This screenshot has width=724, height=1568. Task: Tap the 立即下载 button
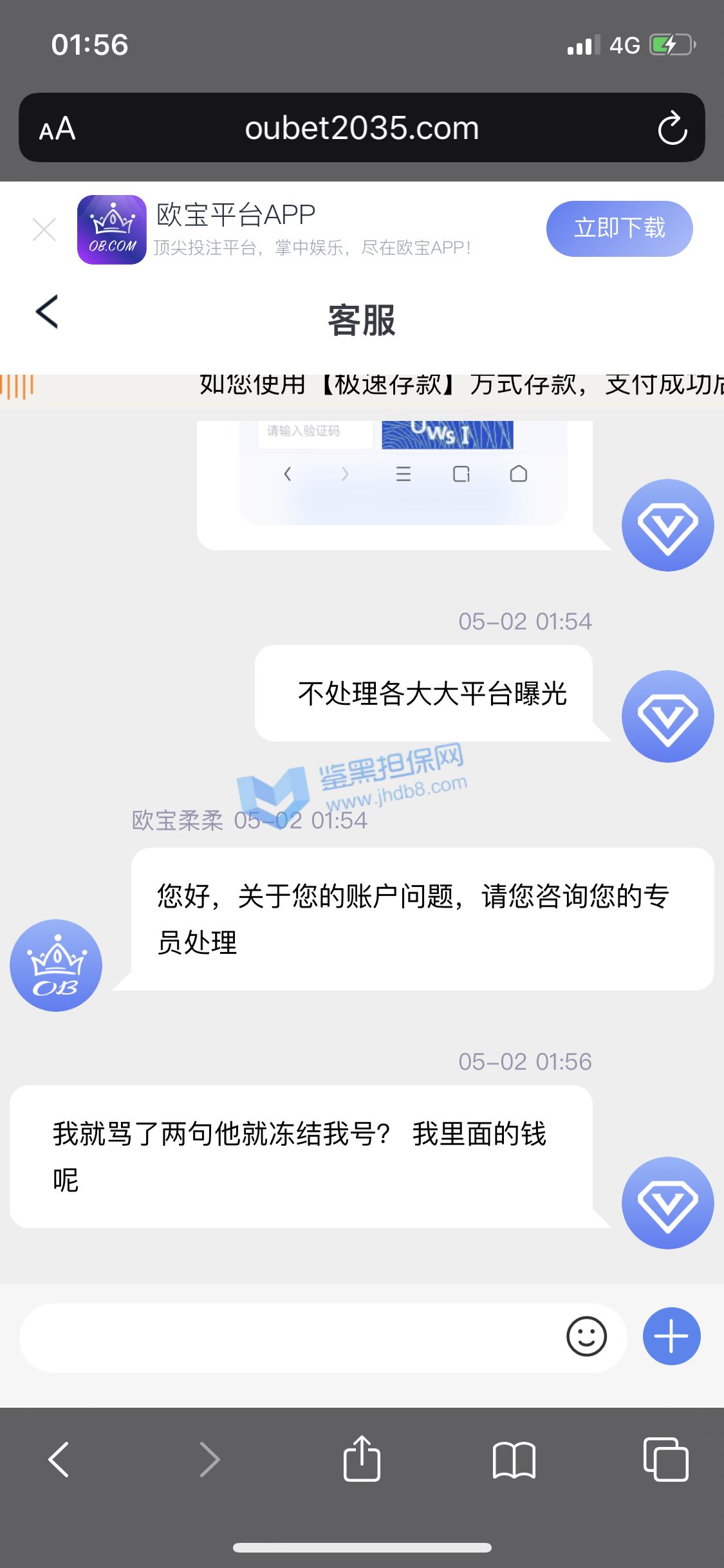tap(619, 229)
